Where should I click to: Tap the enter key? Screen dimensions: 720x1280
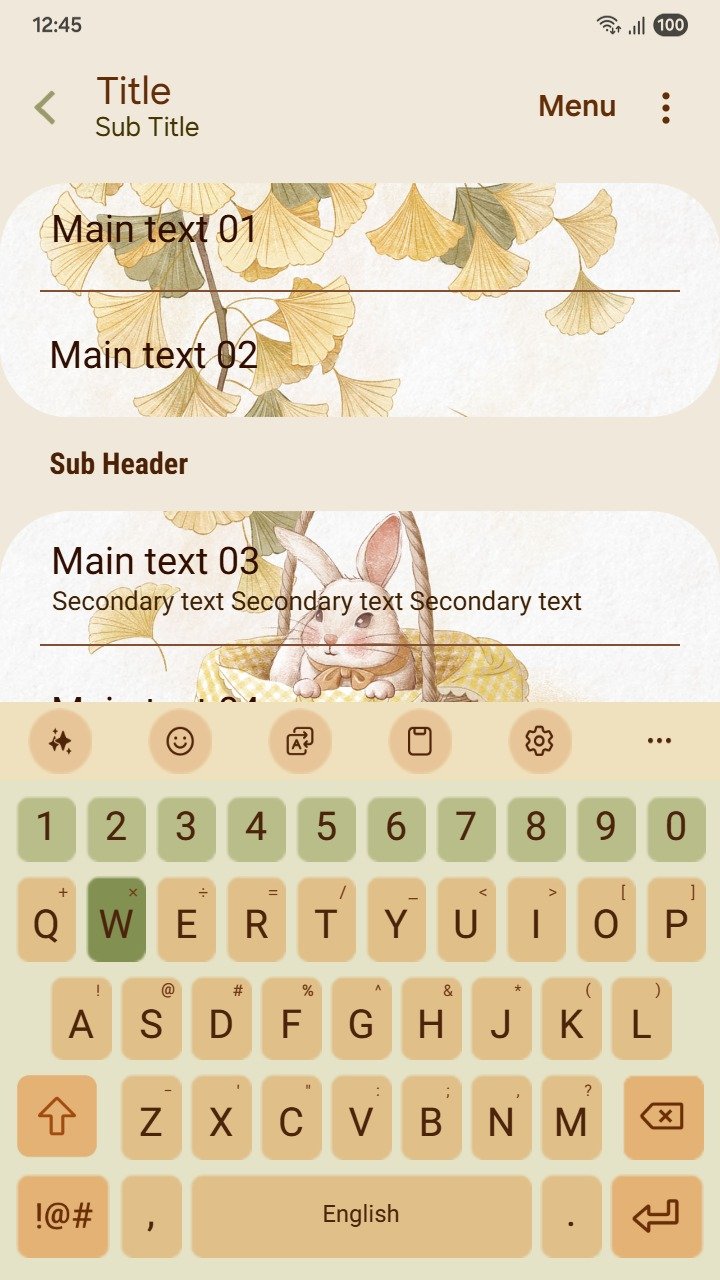[656, 1216]
